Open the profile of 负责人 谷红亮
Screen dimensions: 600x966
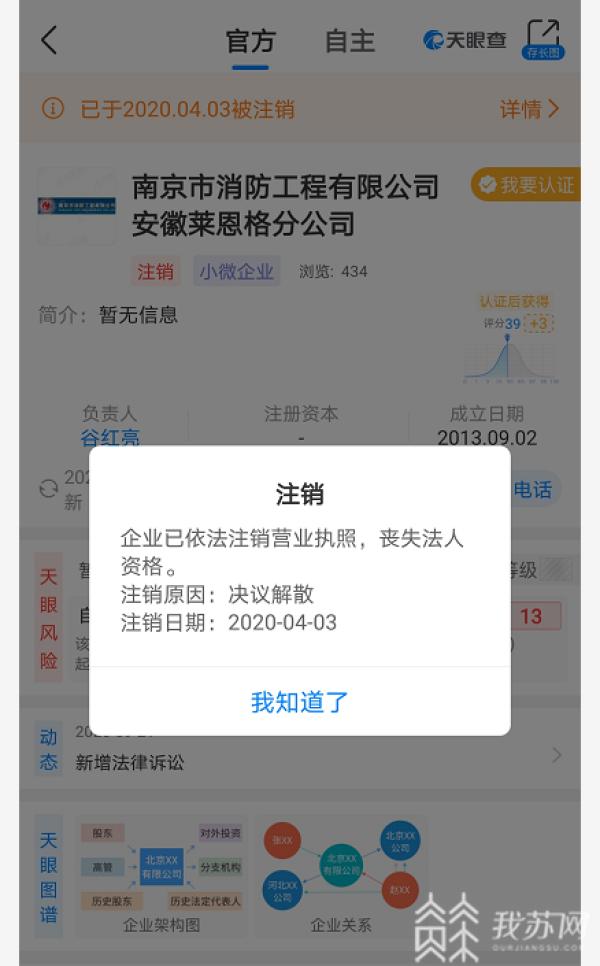point(110,437)
